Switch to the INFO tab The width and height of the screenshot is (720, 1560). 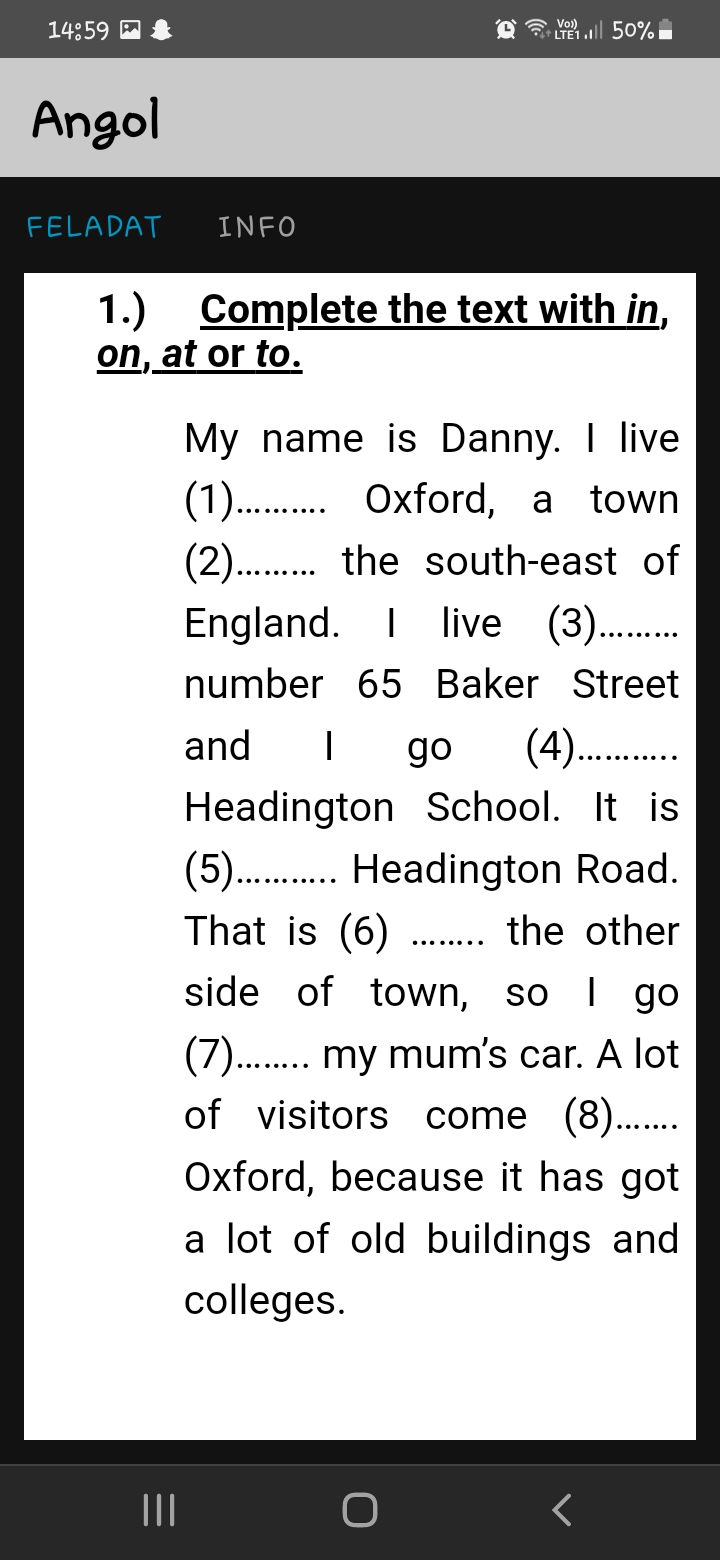257,227
